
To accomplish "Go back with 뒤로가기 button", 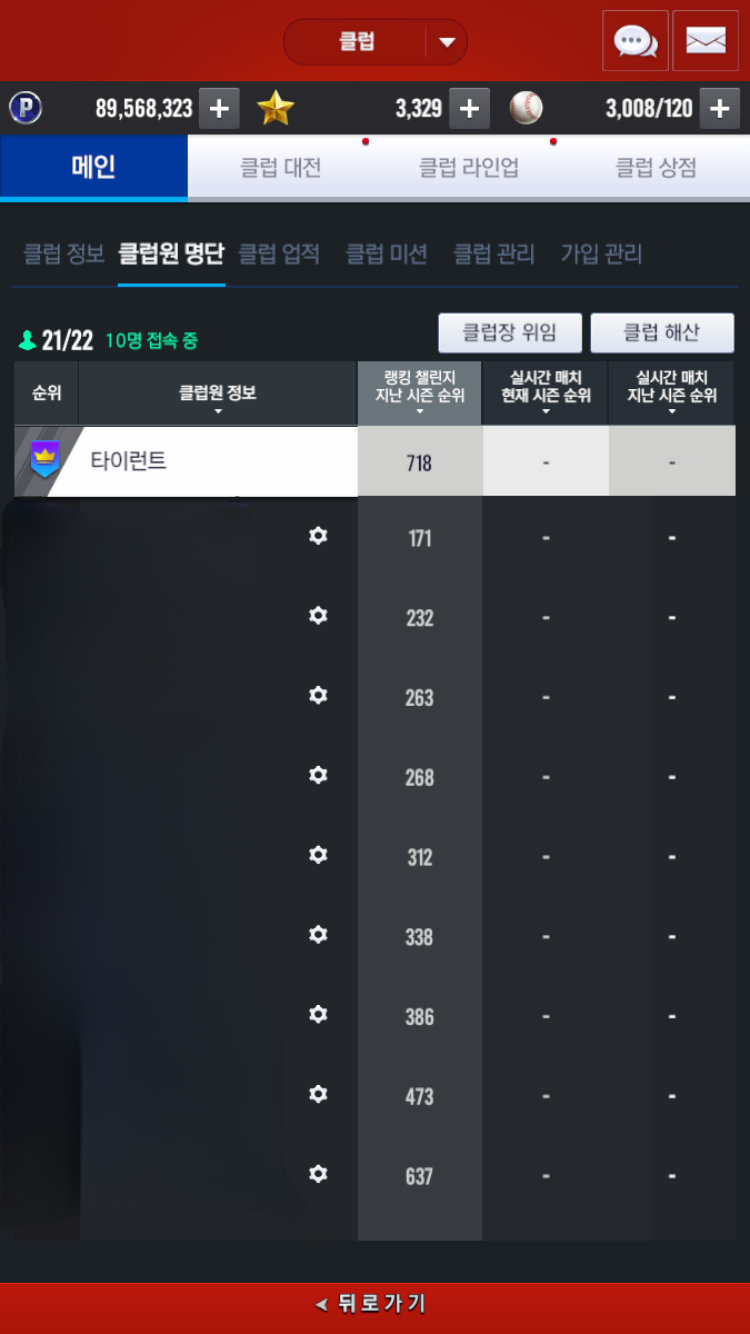I will (375, 1304).
